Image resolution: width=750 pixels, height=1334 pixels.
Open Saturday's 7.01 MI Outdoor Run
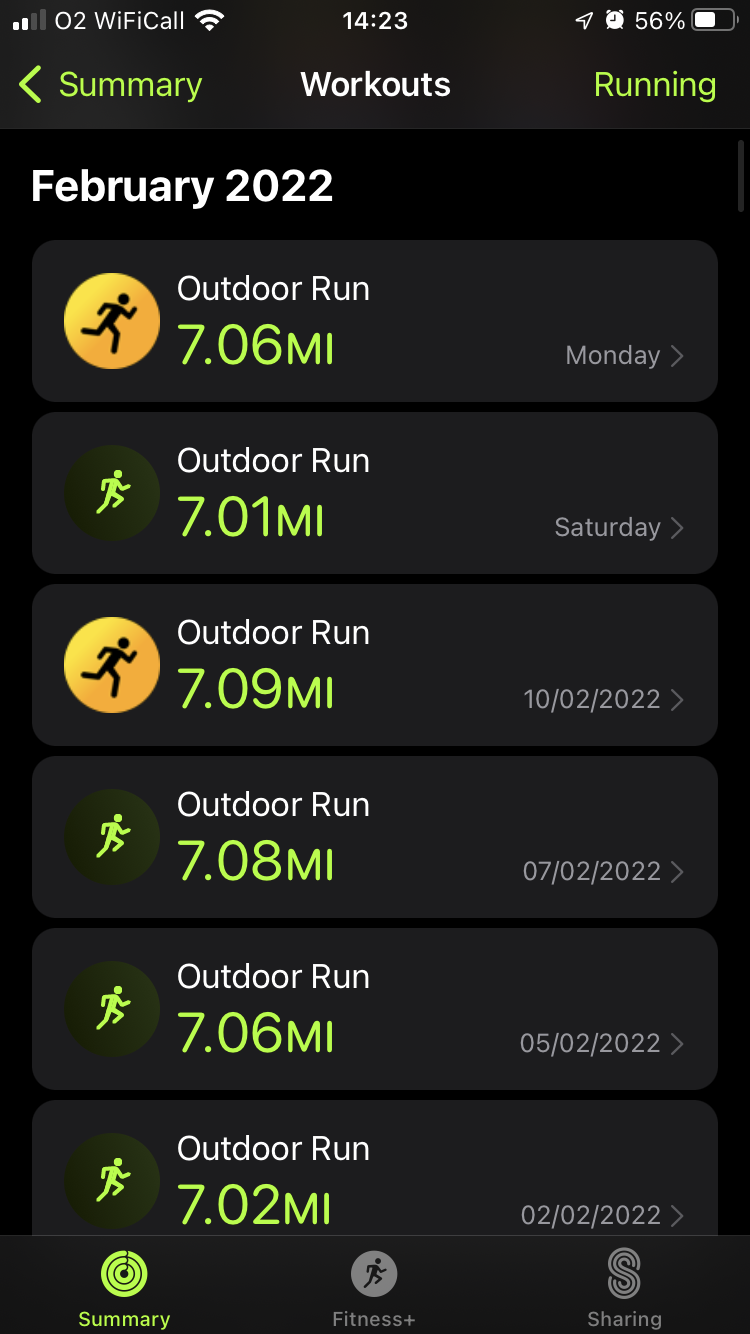(374, 493)
